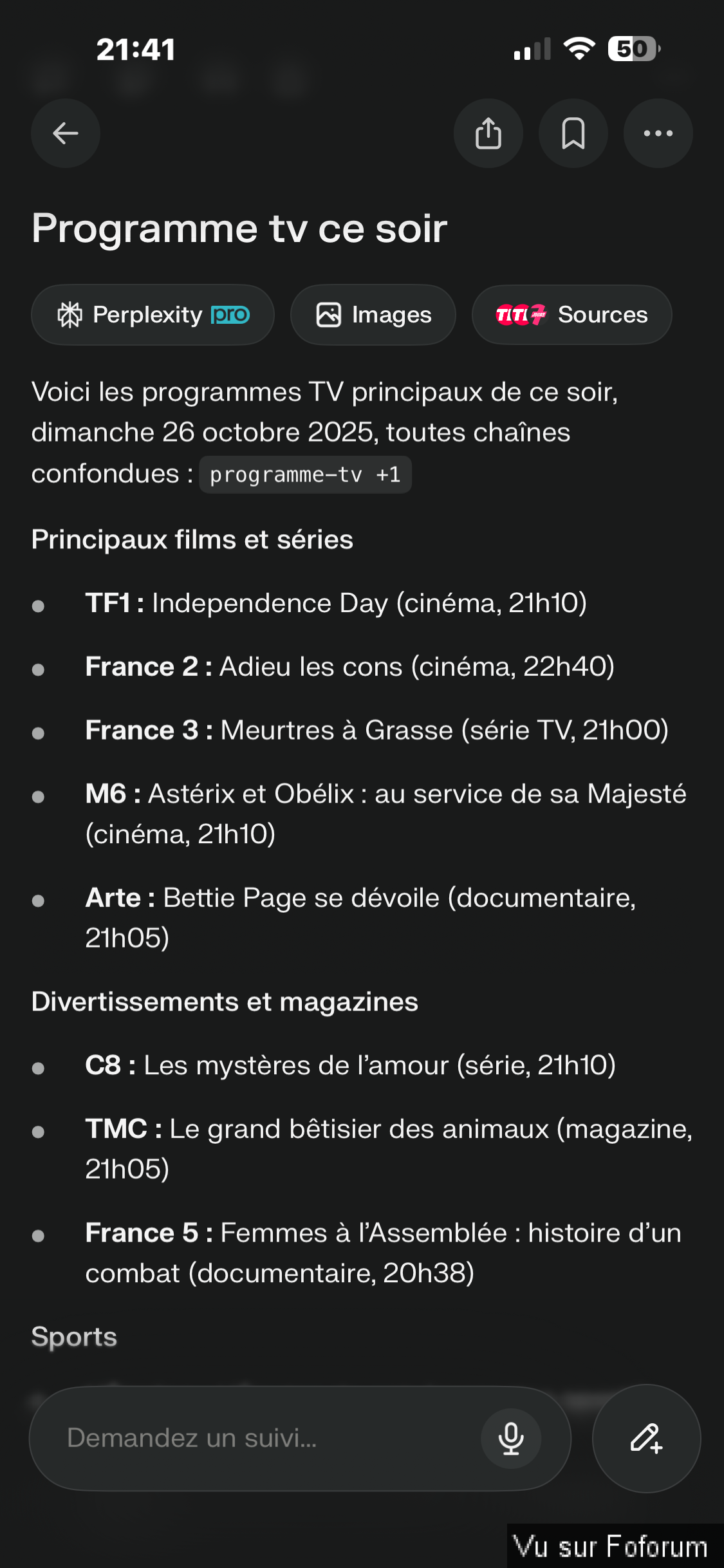
Task: Share this Perplexity thread
Action: coord(488,133)
